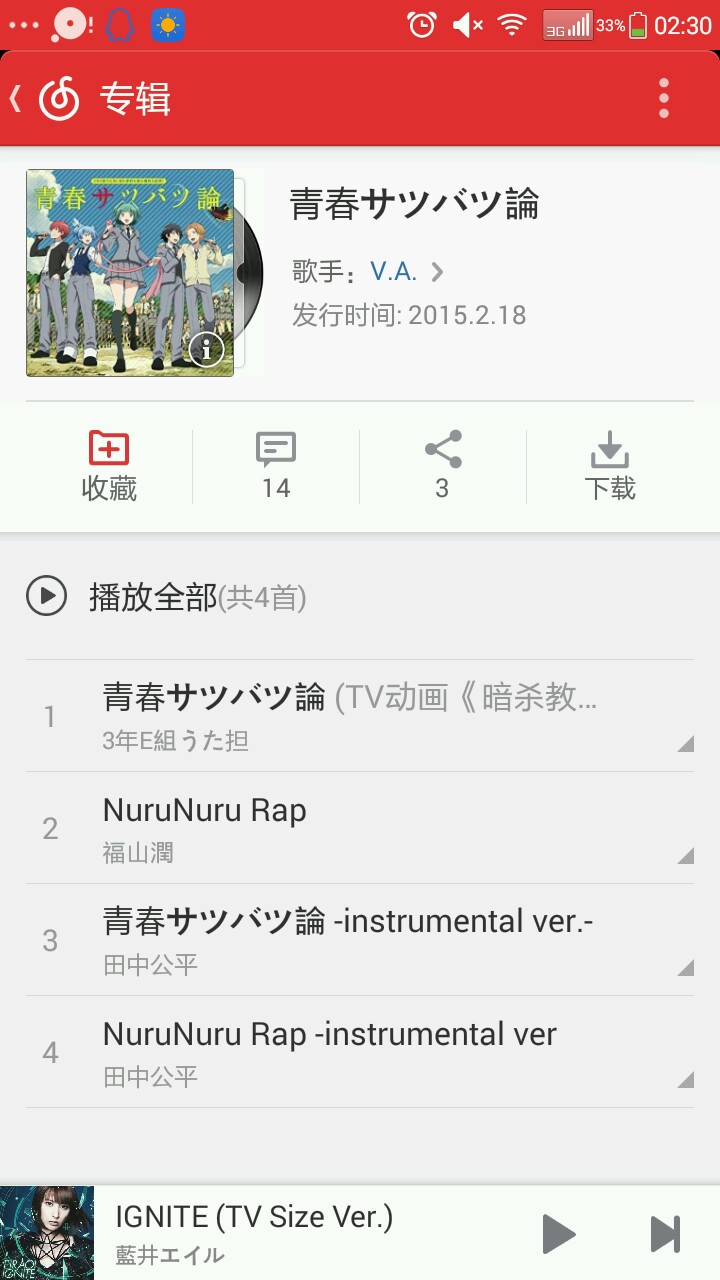
Task: Open artist V.A. page
Action: (405, 271)
